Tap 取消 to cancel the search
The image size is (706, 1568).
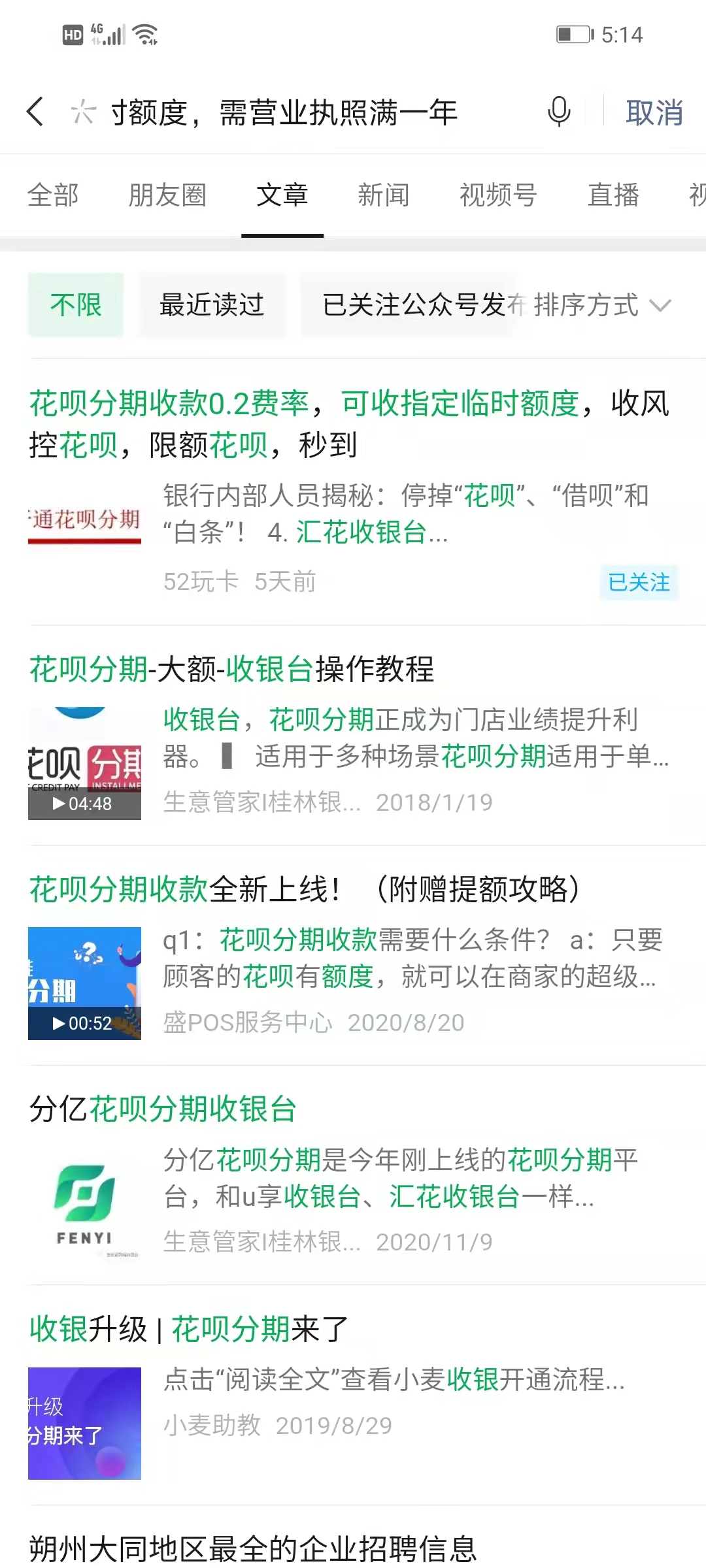coord(654,112)
